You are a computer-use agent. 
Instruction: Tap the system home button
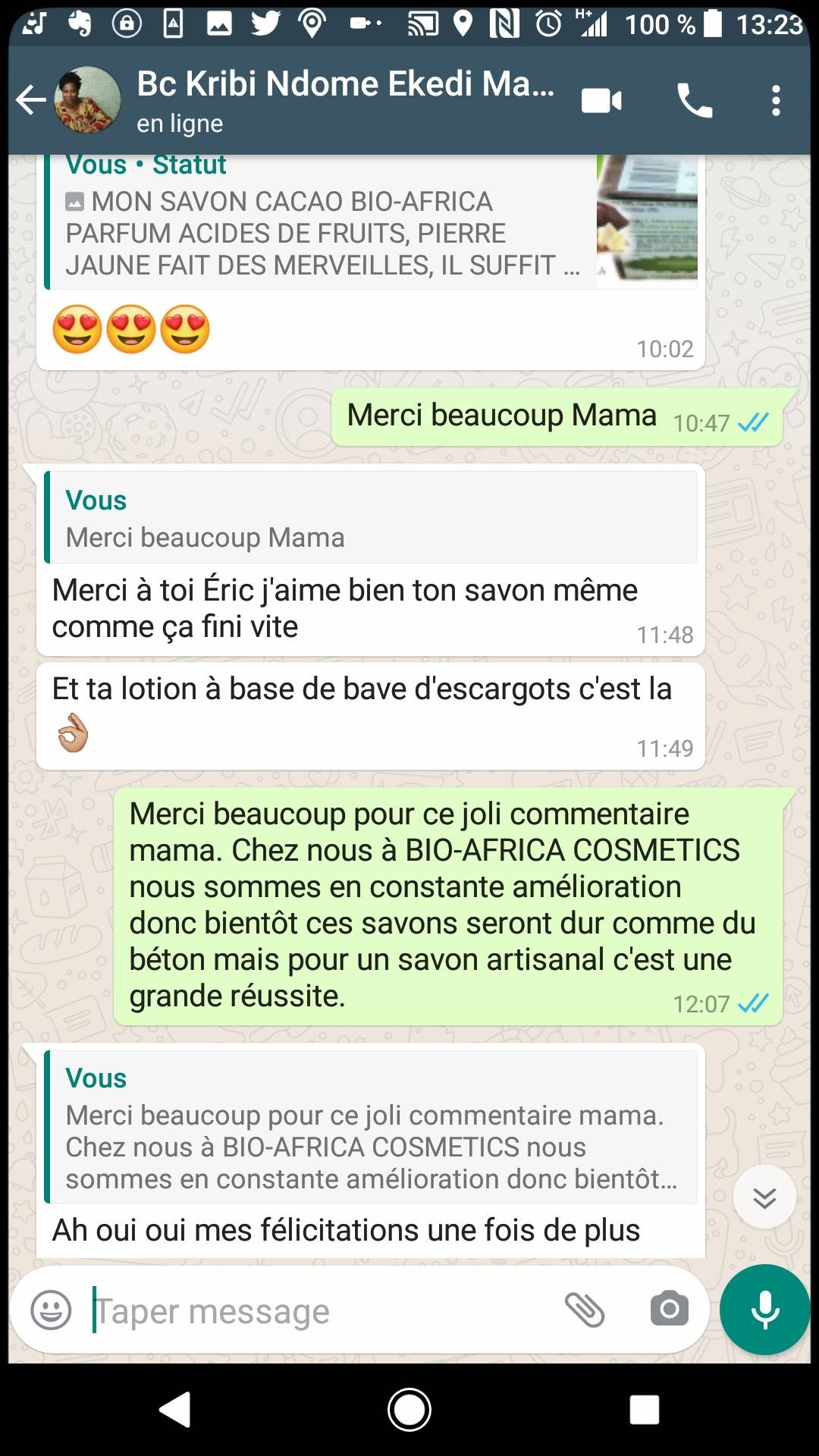click(x=409, y=1410)
